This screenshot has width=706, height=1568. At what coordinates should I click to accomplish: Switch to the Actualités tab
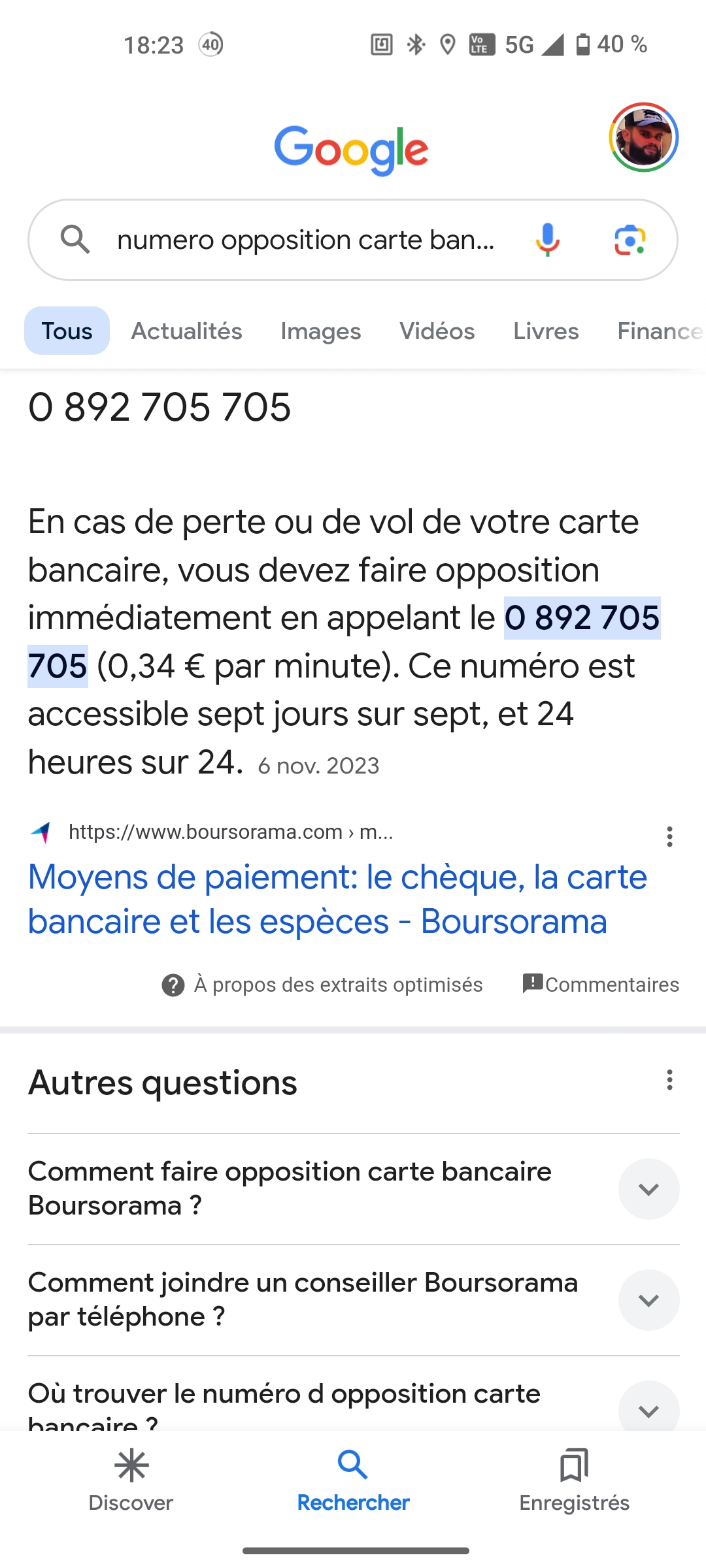pos(186,331)
